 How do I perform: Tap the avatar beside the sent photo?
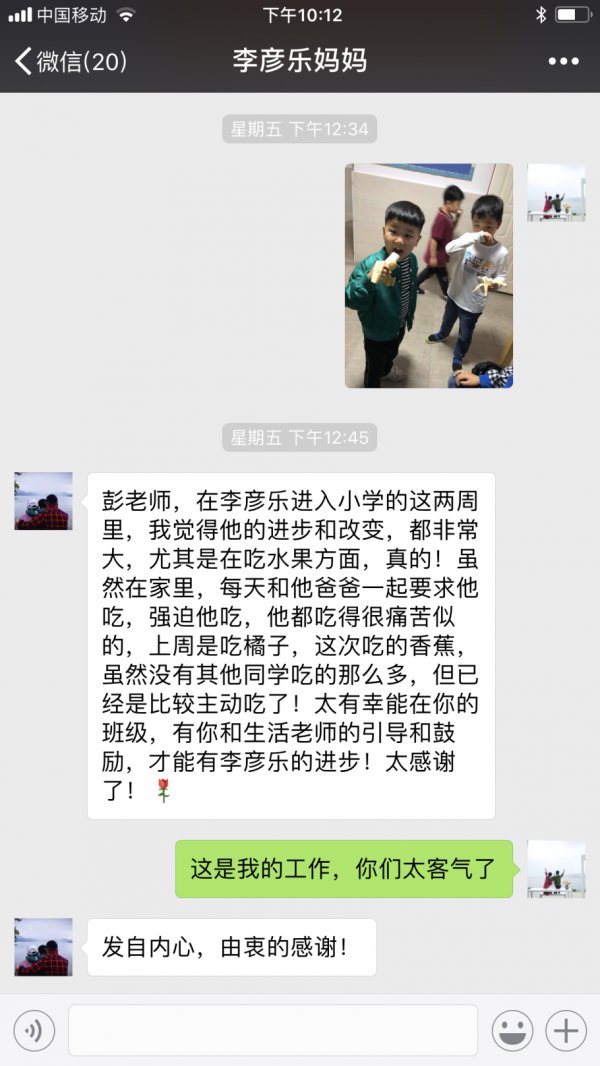(556, 192)
